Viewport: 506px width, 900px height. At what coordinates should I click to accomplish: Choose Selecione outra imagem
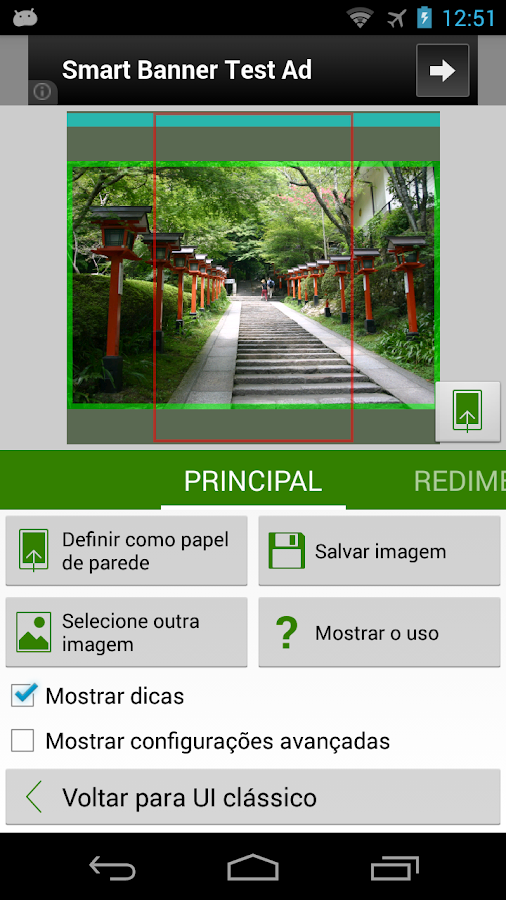(127, 633)
